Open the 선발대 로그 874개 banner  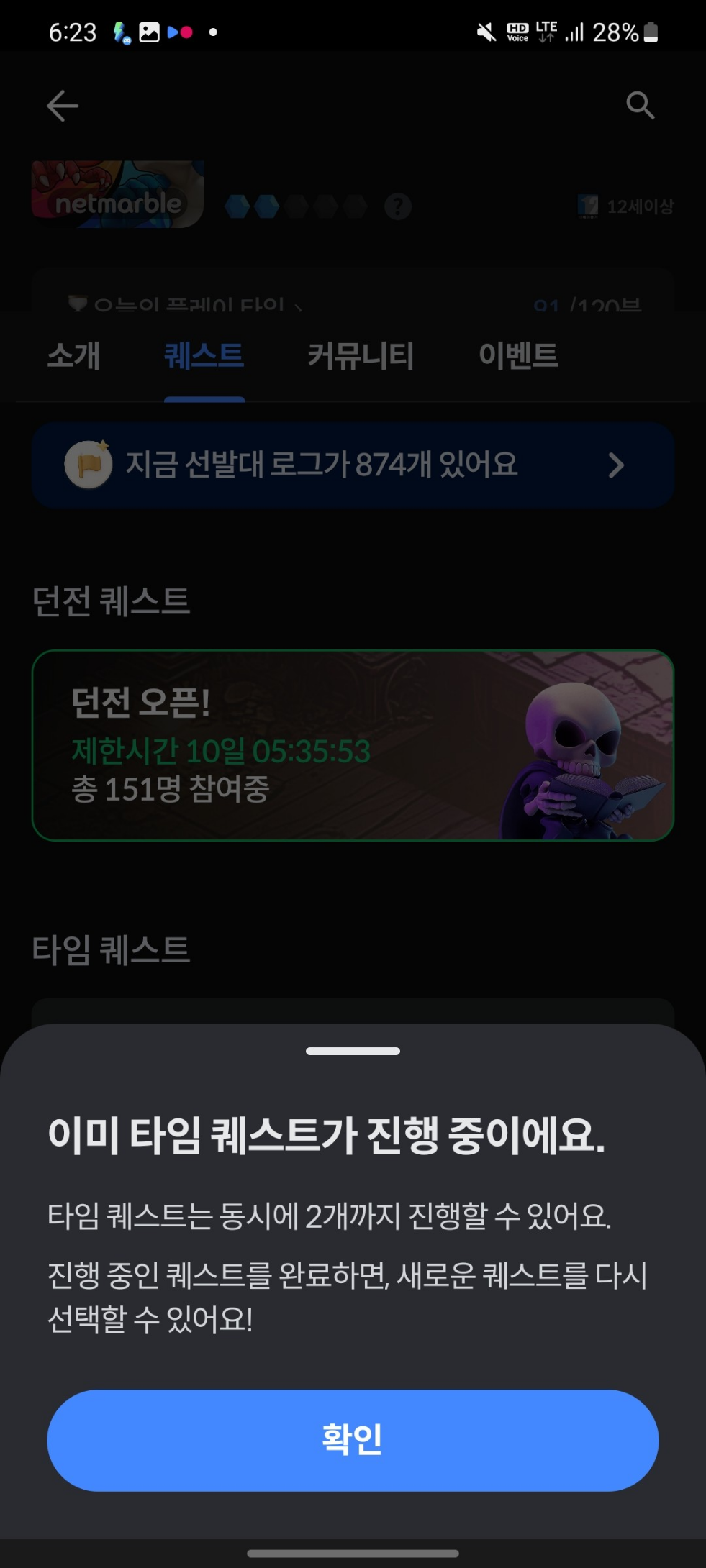pyautogui.click(x=353, y=465)
